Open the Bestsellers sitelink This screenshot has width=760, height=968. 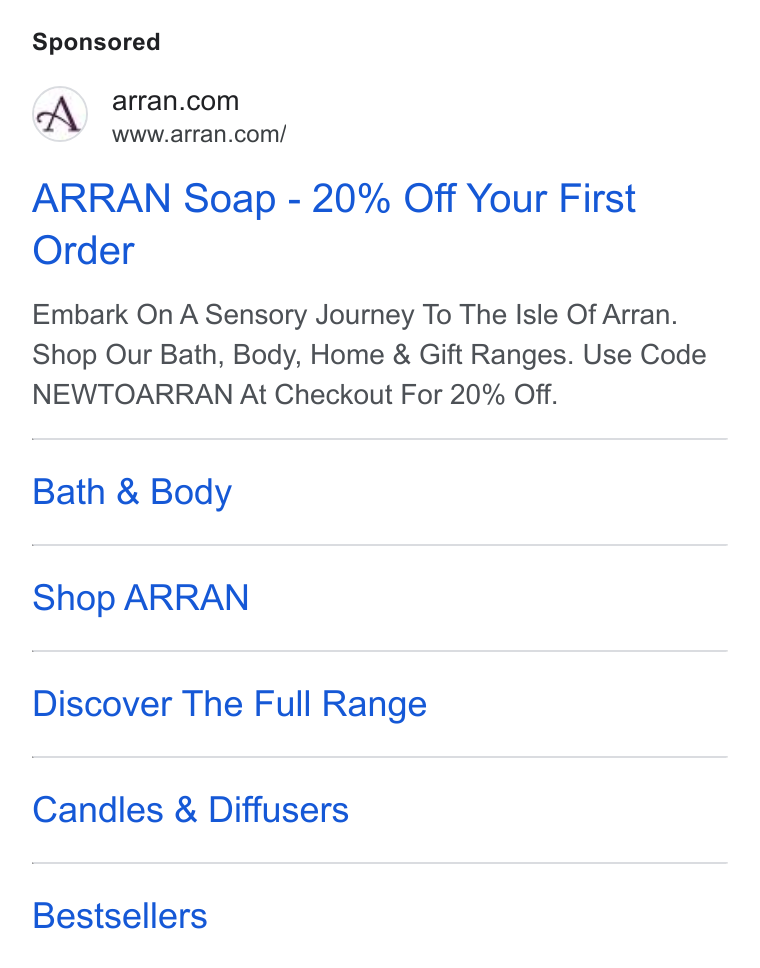tap(120, 916)
